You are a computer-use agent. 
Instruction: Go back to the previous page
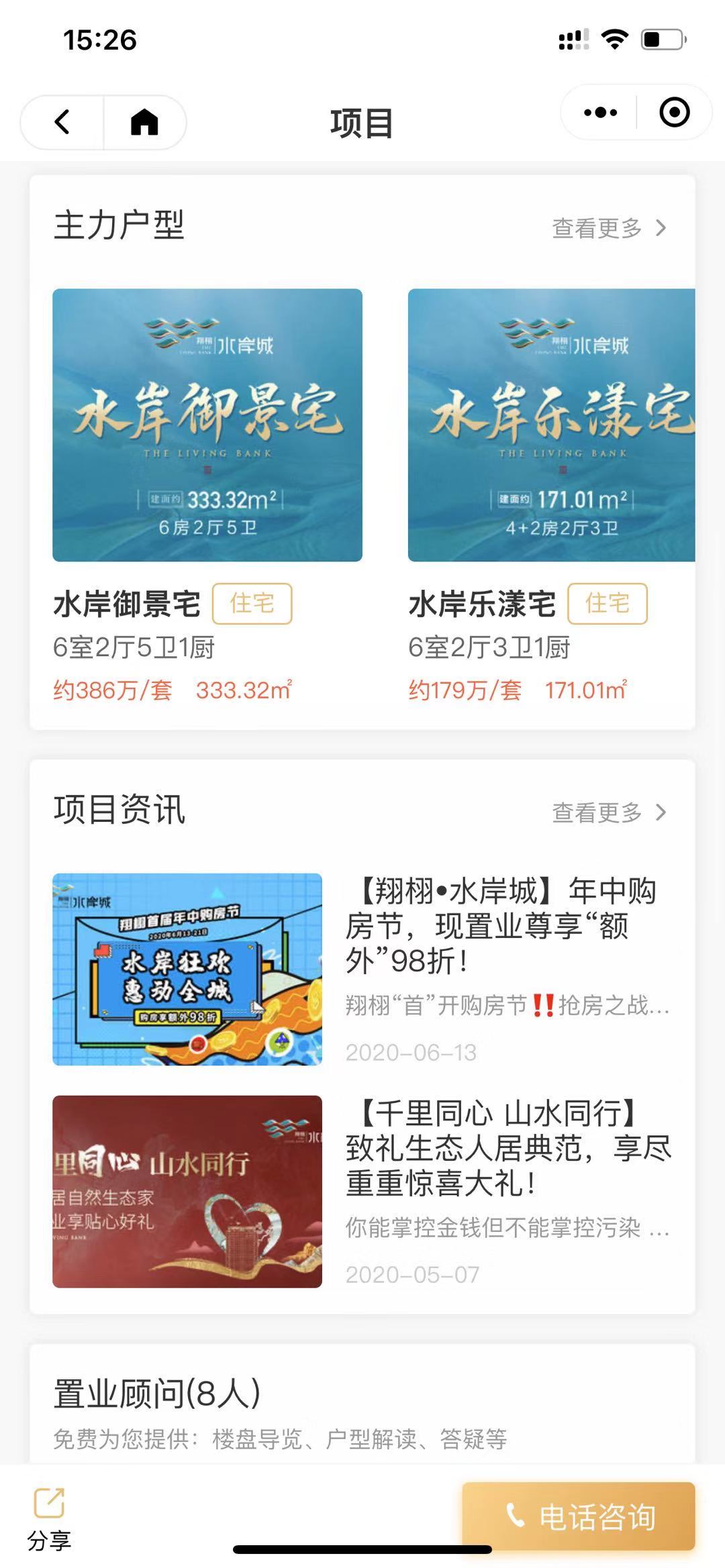62,122
